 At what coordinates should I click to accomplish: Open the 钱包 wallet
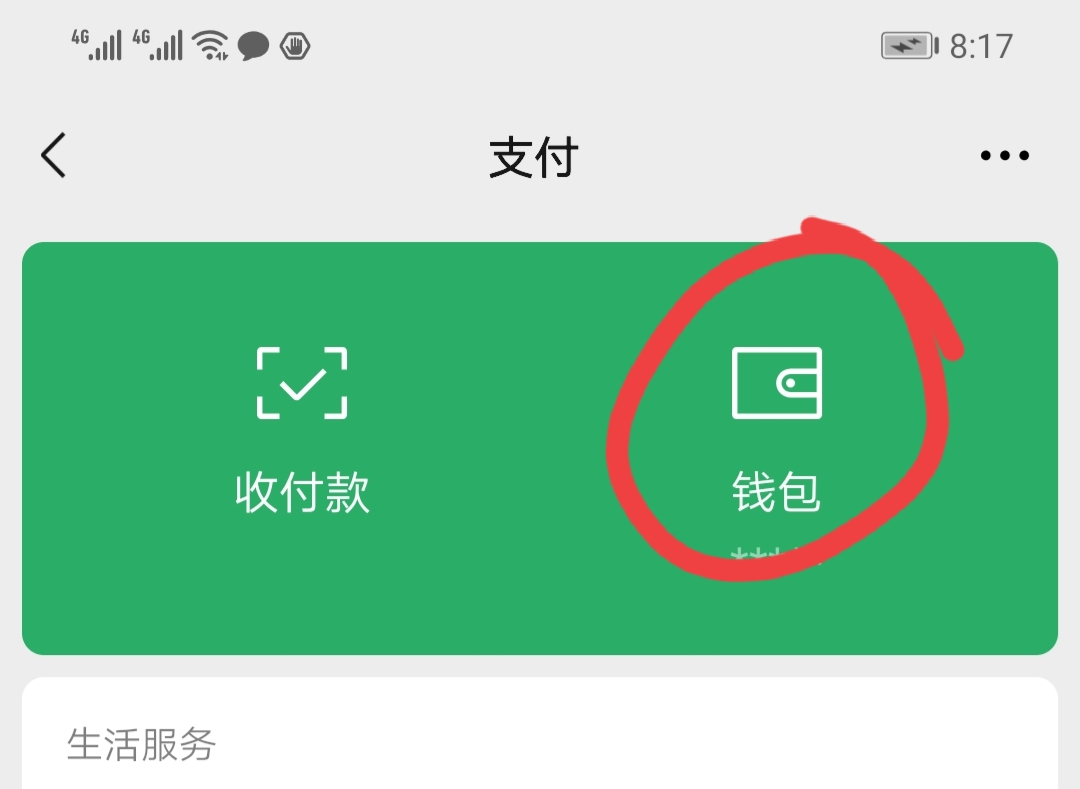[x=776, y=430]
